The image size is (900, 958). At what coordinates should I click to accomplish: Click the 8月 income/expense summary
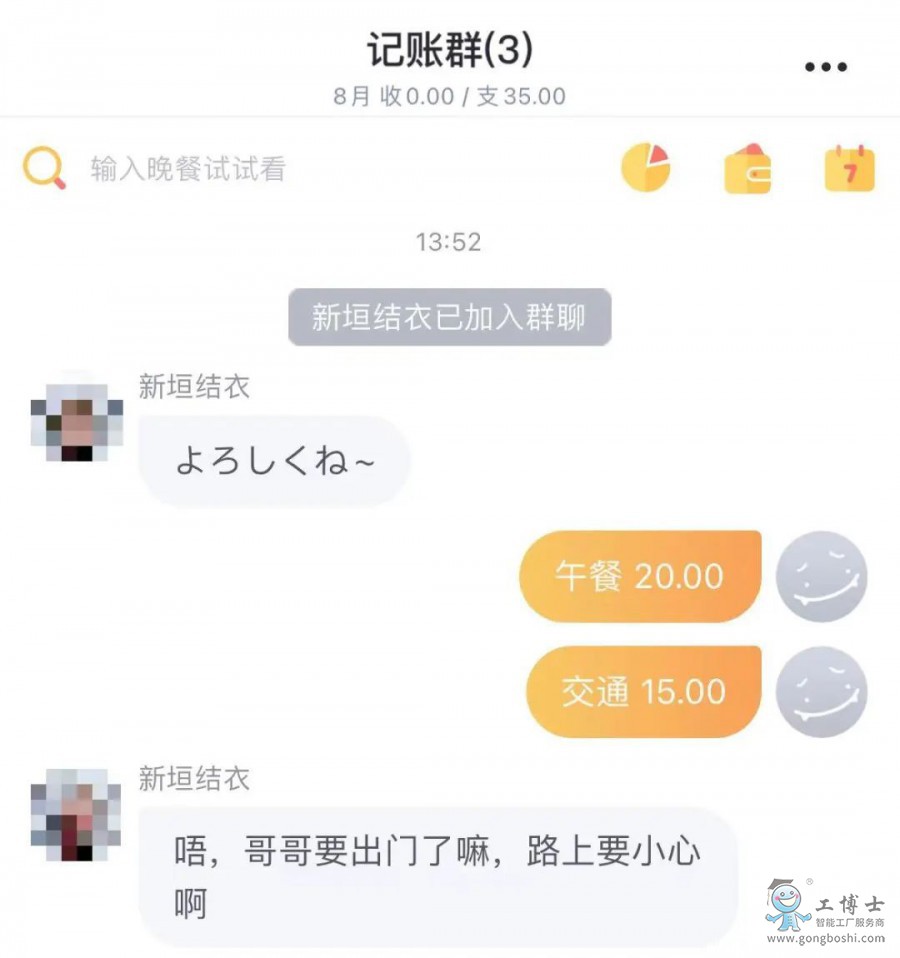tap(450, 97)
